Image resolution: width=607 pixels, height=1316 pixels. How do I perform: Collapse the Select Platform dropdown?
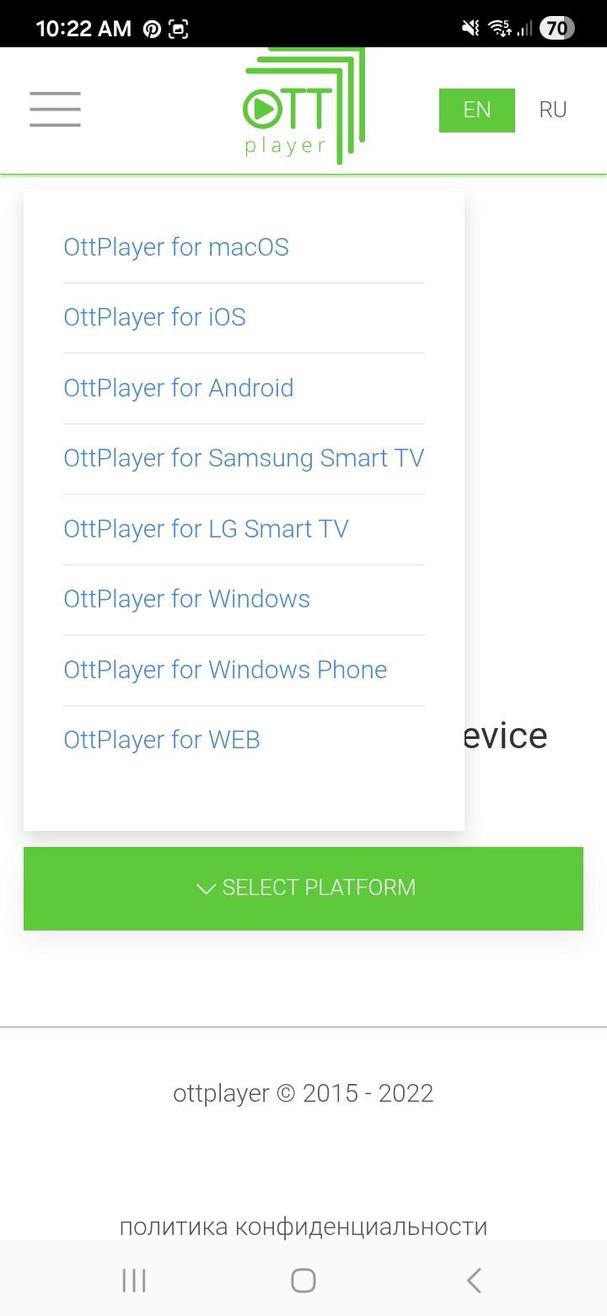tap(303, 888)
